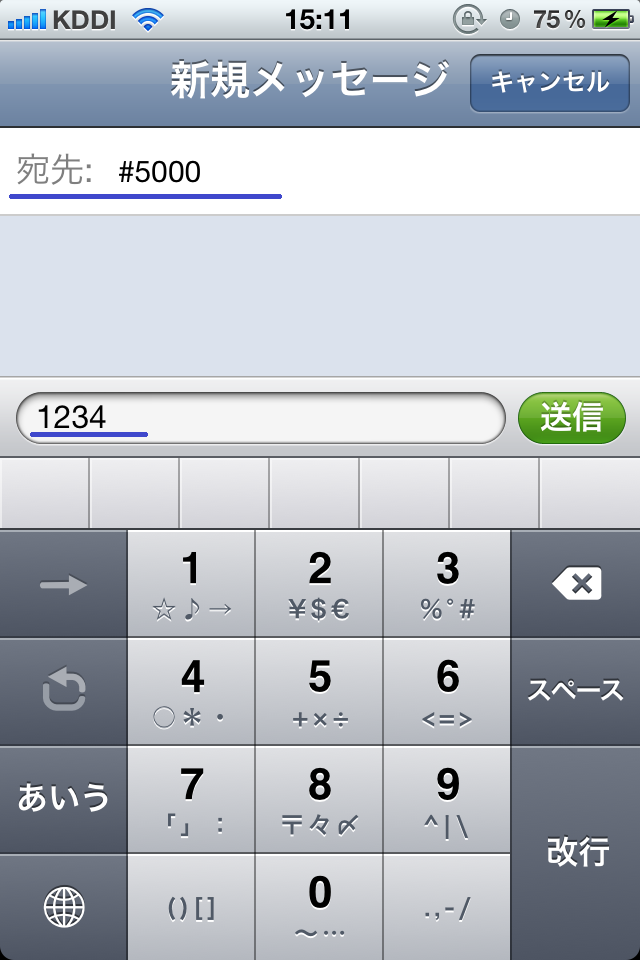Select the 9 key
This screenshot has width=640, height=960.
(x=447, y=799)
